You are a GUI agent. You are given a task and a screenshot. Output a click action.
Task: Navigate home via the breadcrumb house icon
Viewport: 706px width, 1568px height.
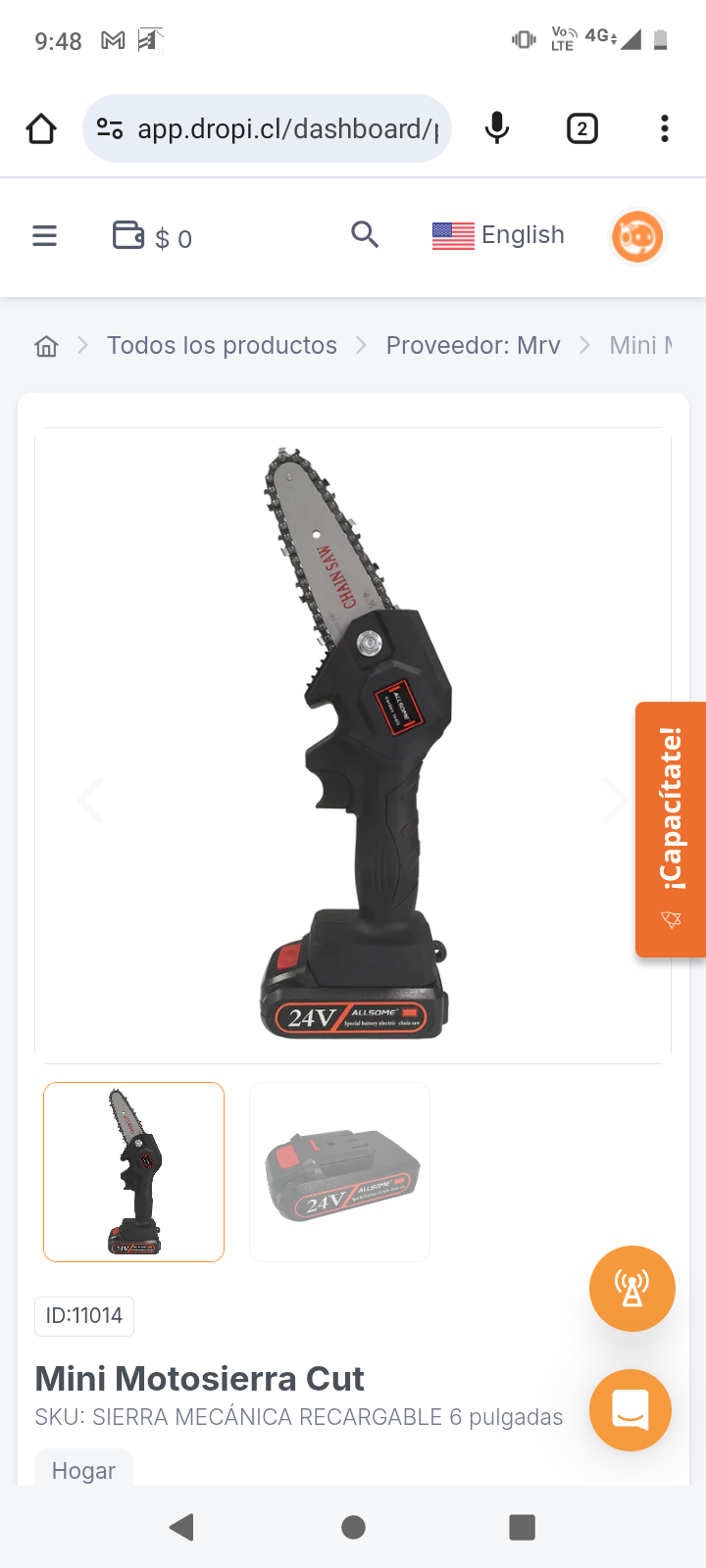point(45,345)
